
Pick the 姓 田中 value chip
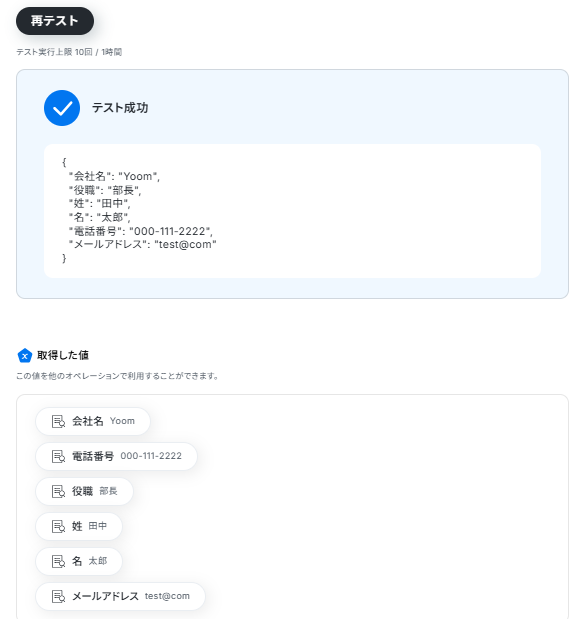[x=79, y=526]
